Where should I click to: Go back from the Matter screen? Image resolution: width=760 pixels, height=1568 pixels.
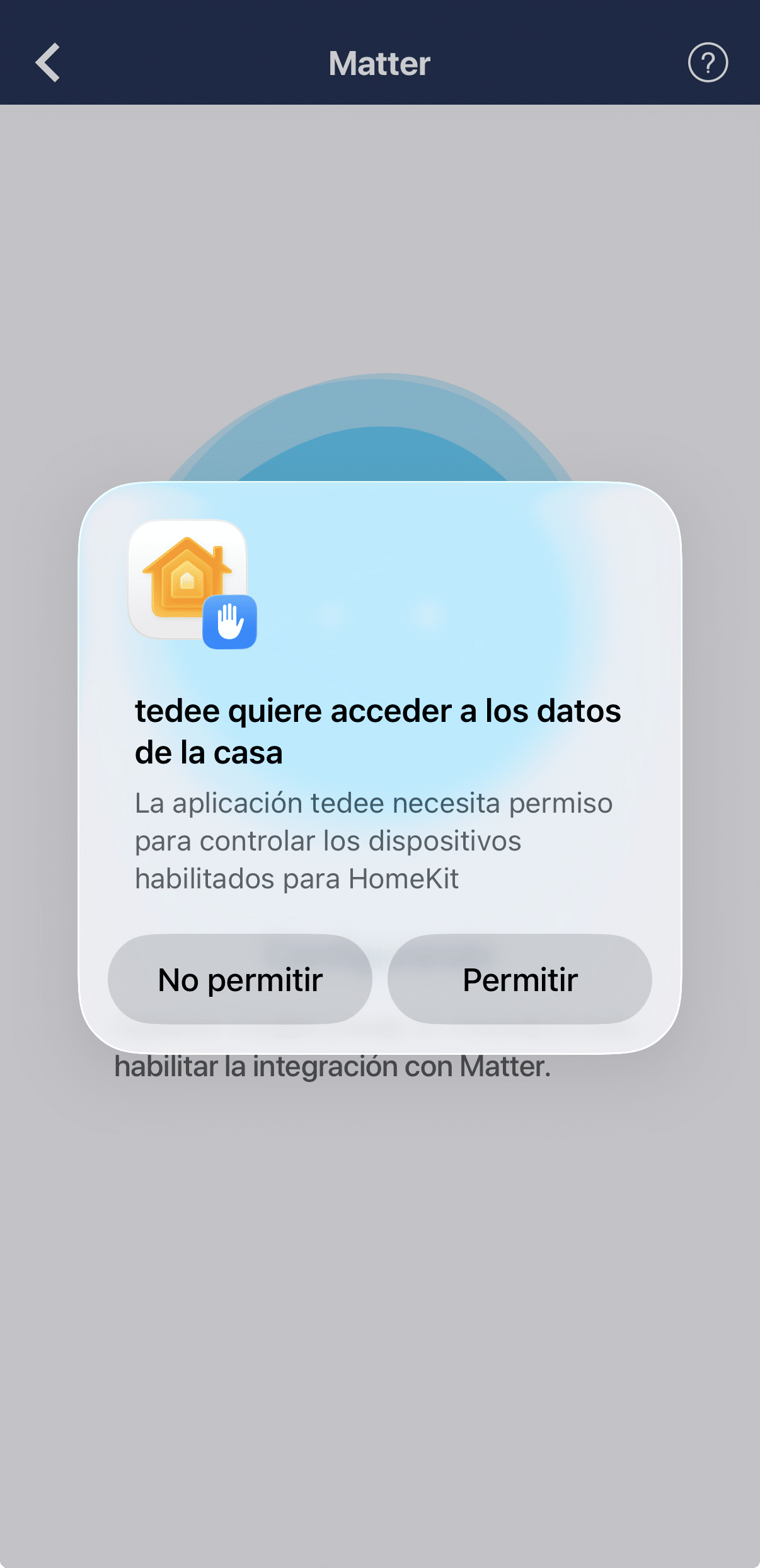tap(48, 62)
